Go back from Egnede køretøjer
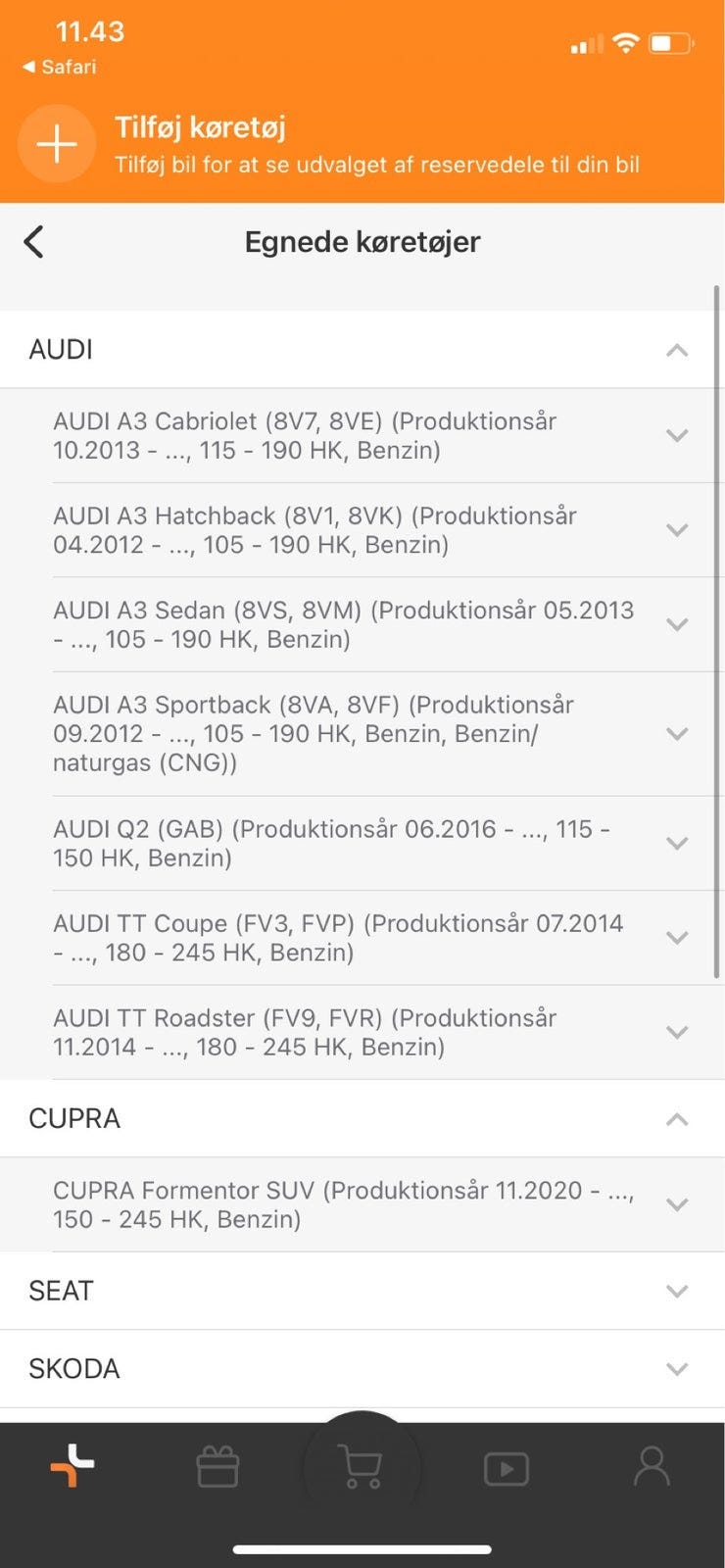The width and height of the screenshot is (725, 1568). point(34,242)
